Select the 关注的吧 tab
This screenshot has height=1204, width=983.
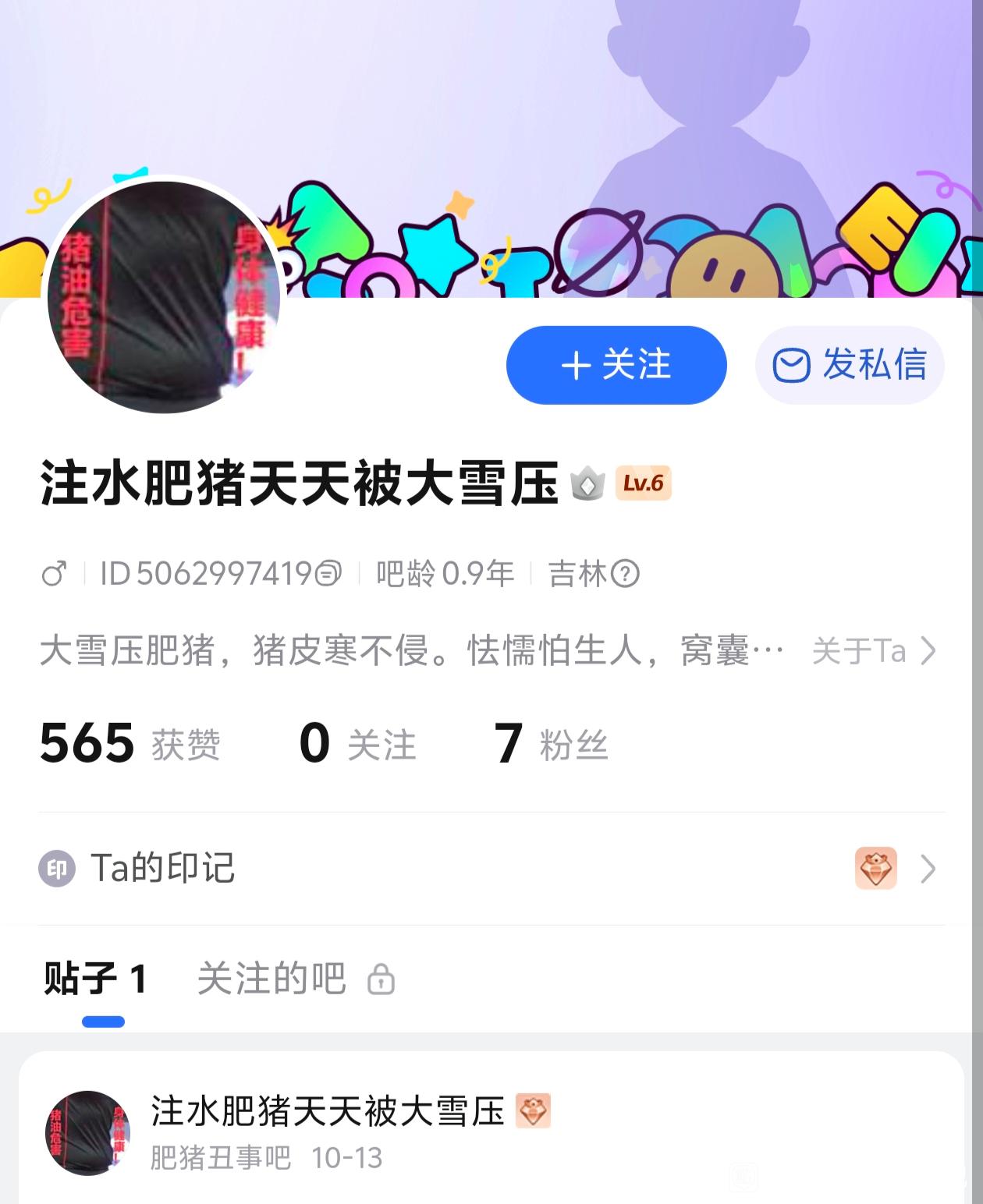click(271, 979)
